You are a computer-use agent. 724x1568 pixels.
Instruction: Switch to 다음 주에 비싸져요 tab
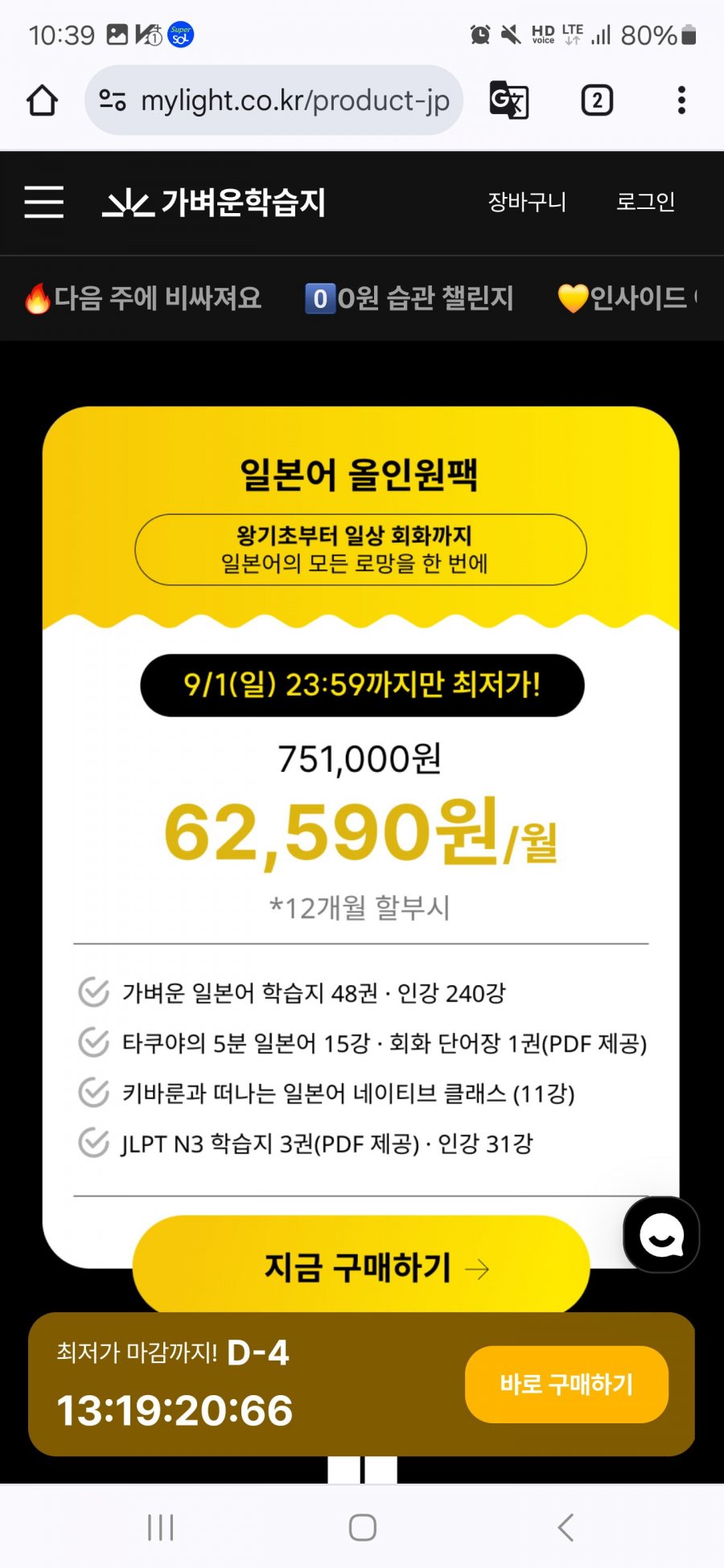(x=143, y=298)
